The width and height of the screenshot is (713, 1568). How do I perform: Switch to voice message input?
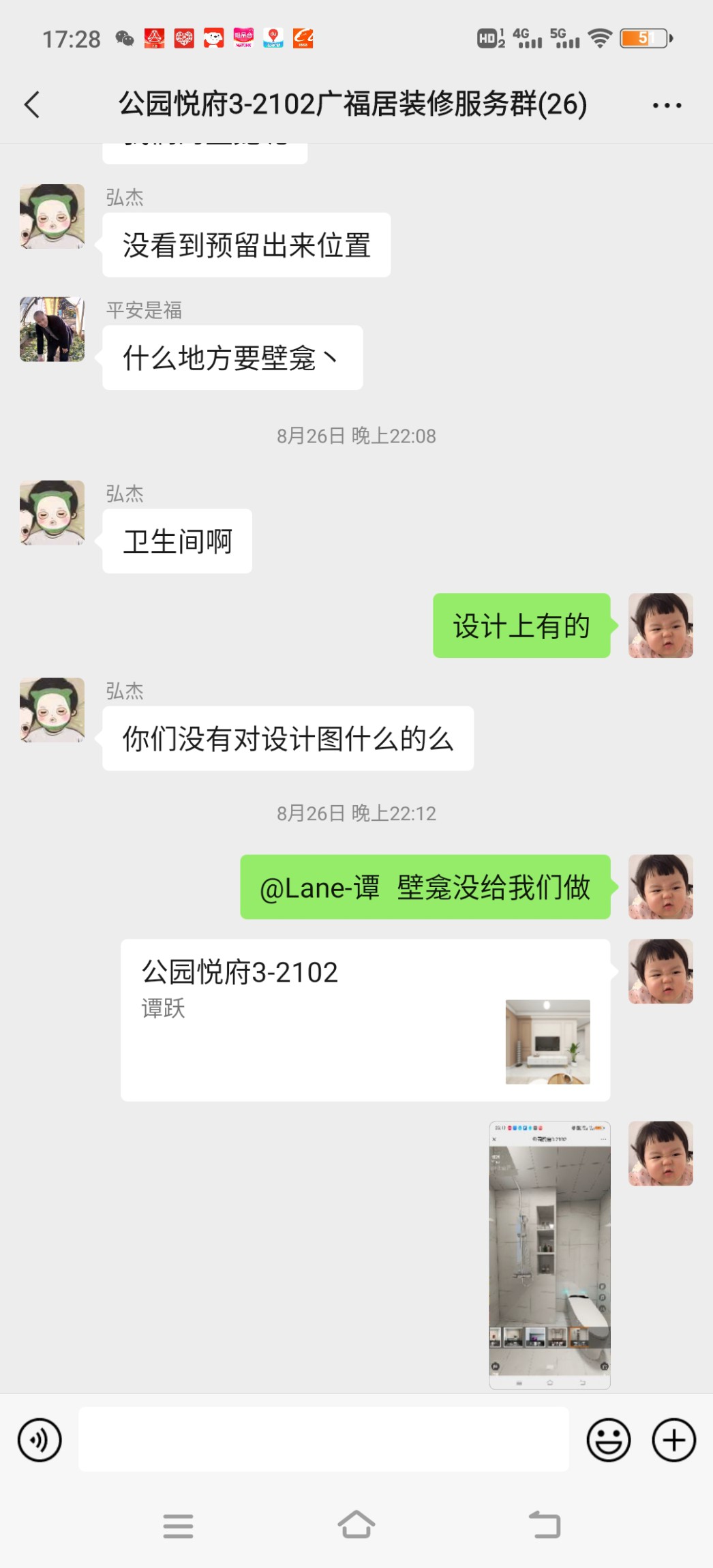pos(40,1440)
